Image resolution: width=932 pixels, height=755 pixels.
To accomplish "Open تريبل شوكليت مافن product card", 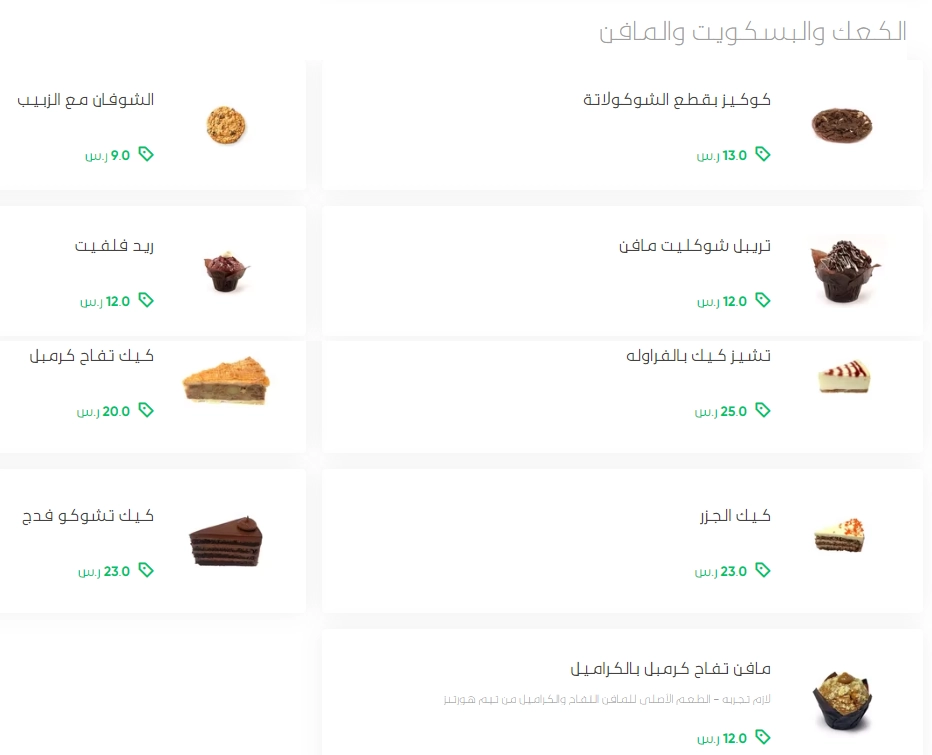I will pyautogui.click(x=622, y=271).
